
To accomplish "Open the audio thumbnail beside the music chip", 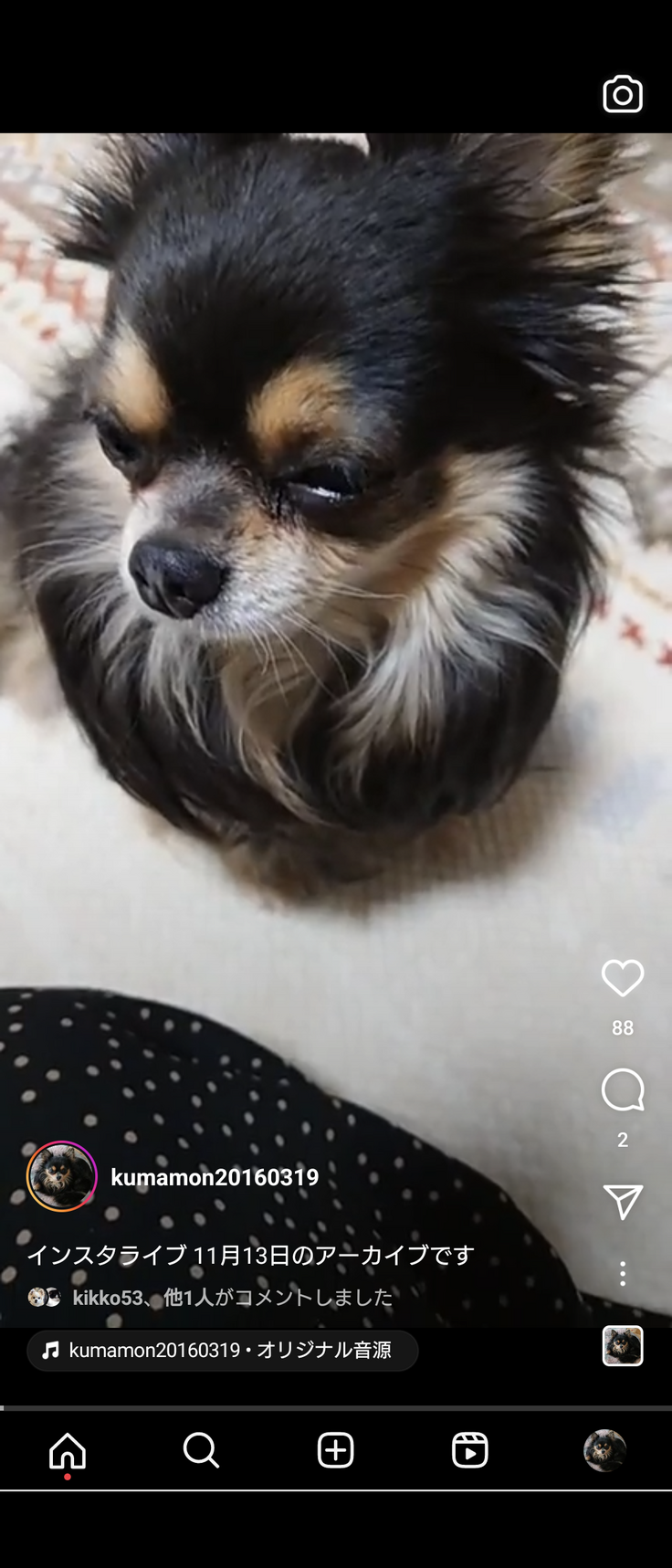I will pos(623,1346).
